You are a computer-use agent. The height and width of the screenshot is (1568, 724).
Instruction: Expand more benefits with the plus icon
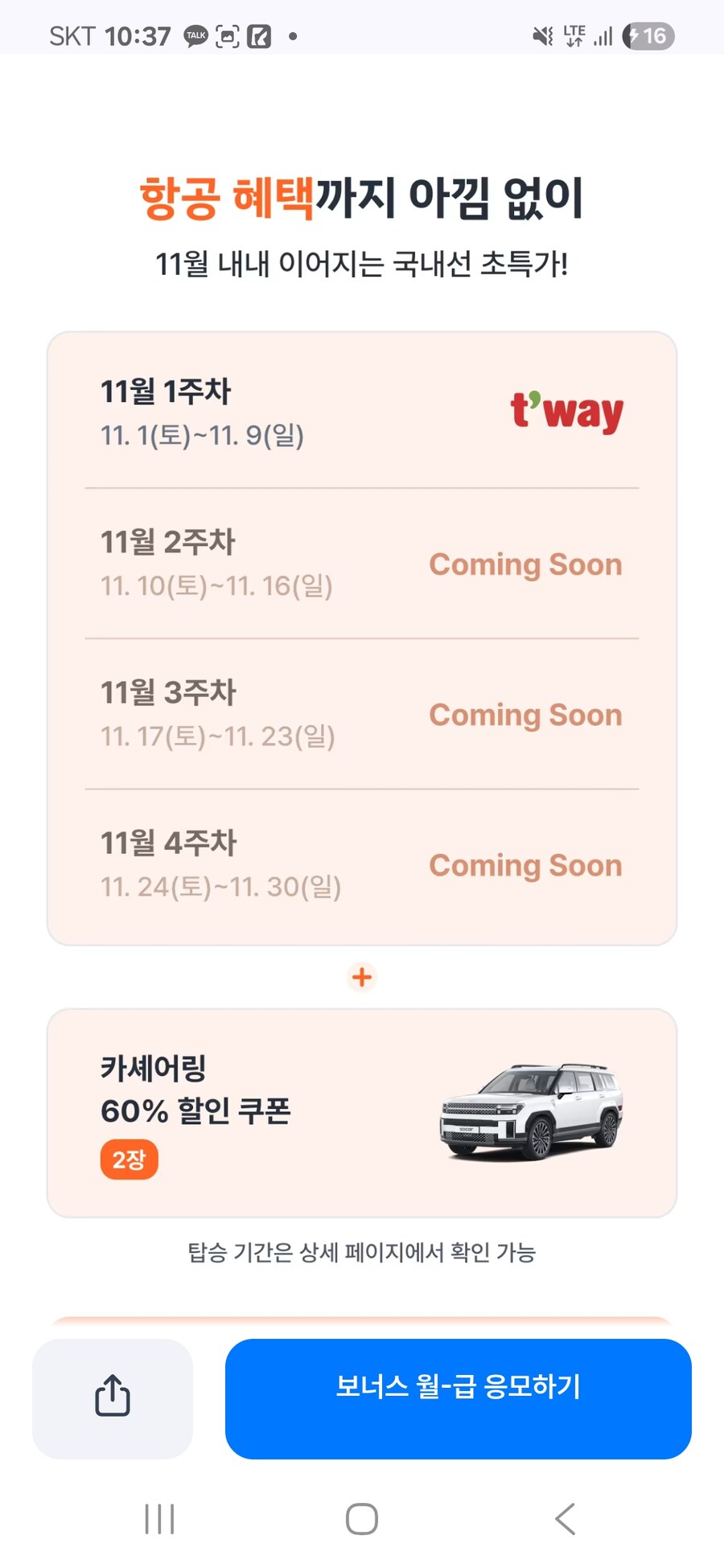[x=361, y=977]
